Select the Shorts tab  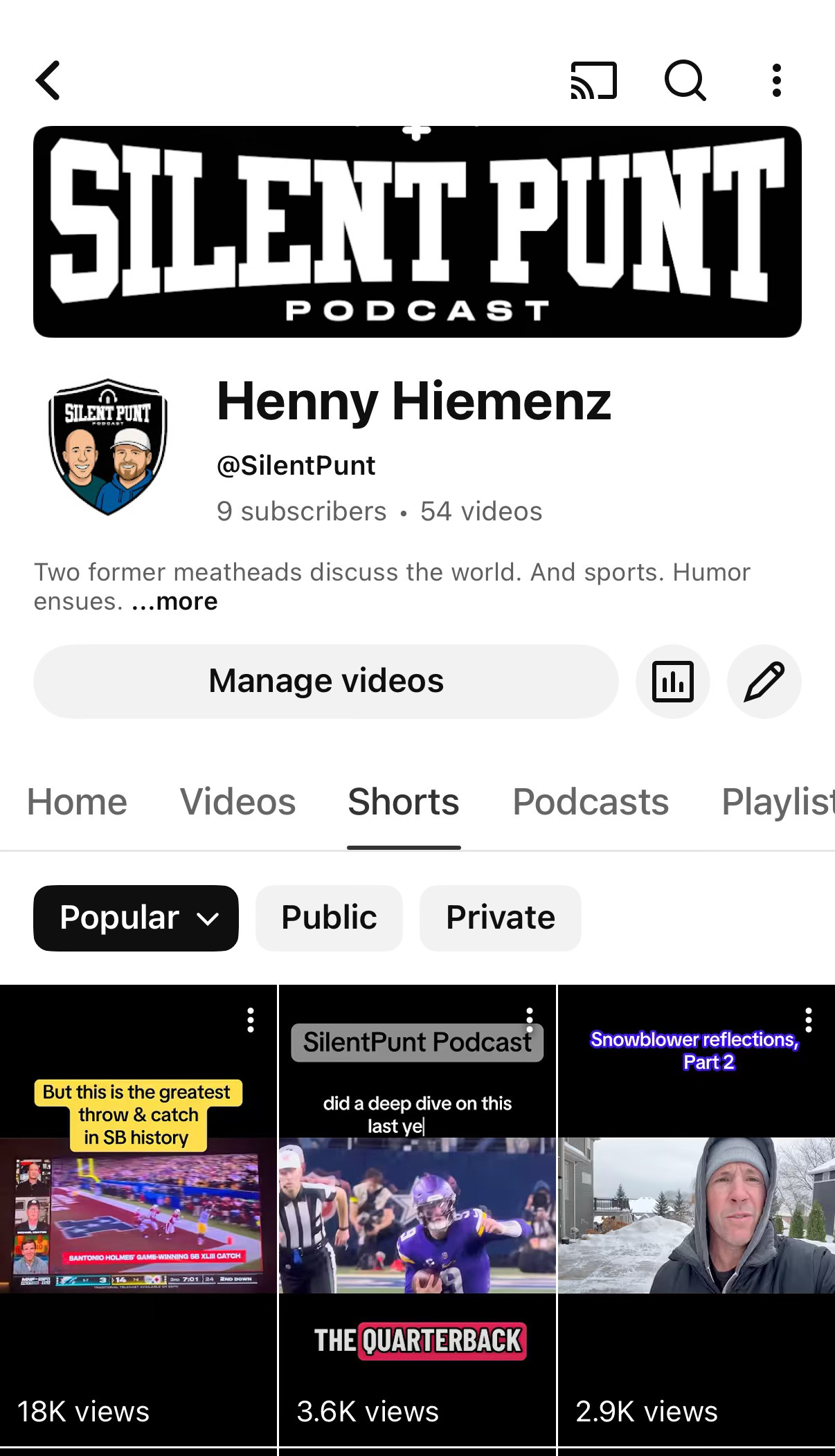(403, 801)
